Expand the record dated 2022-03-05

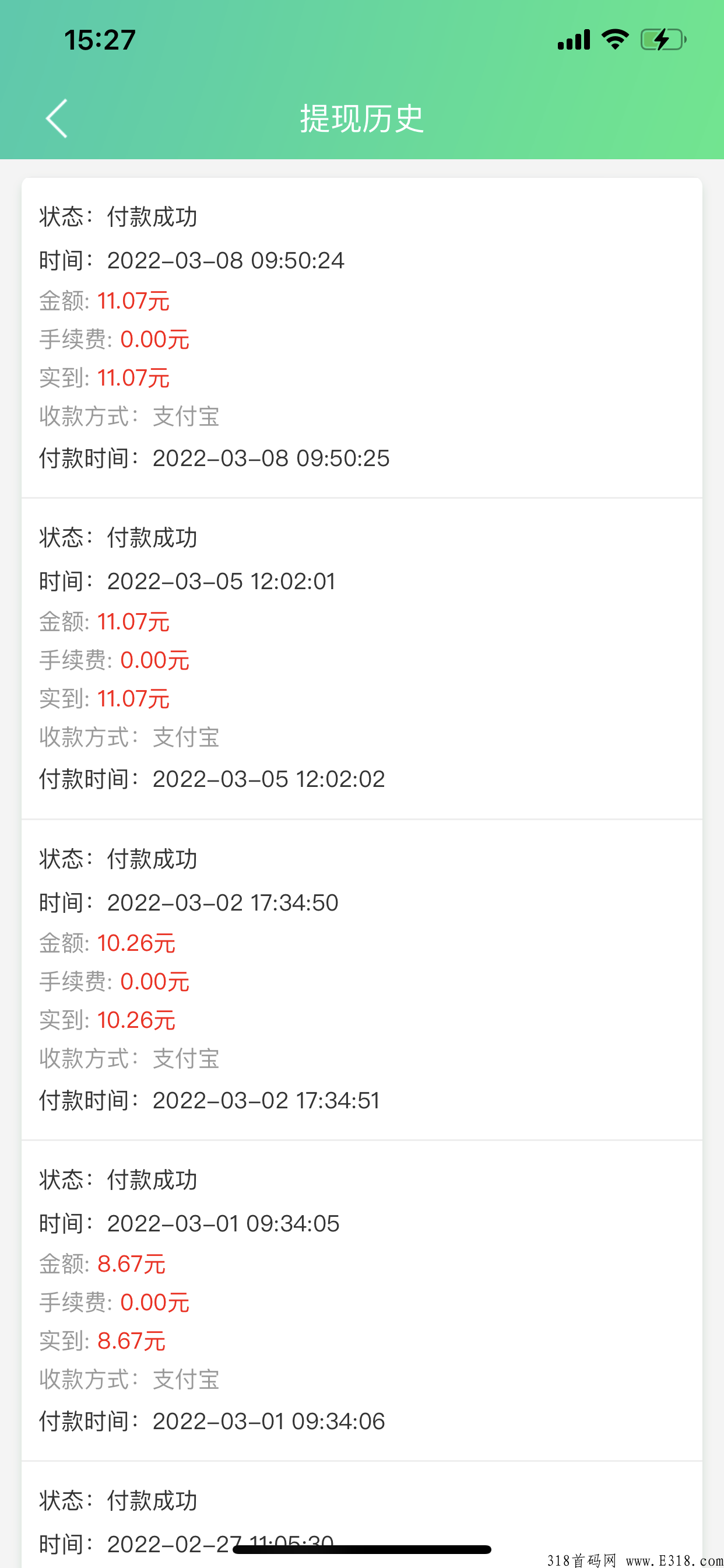tap(361, 657)
